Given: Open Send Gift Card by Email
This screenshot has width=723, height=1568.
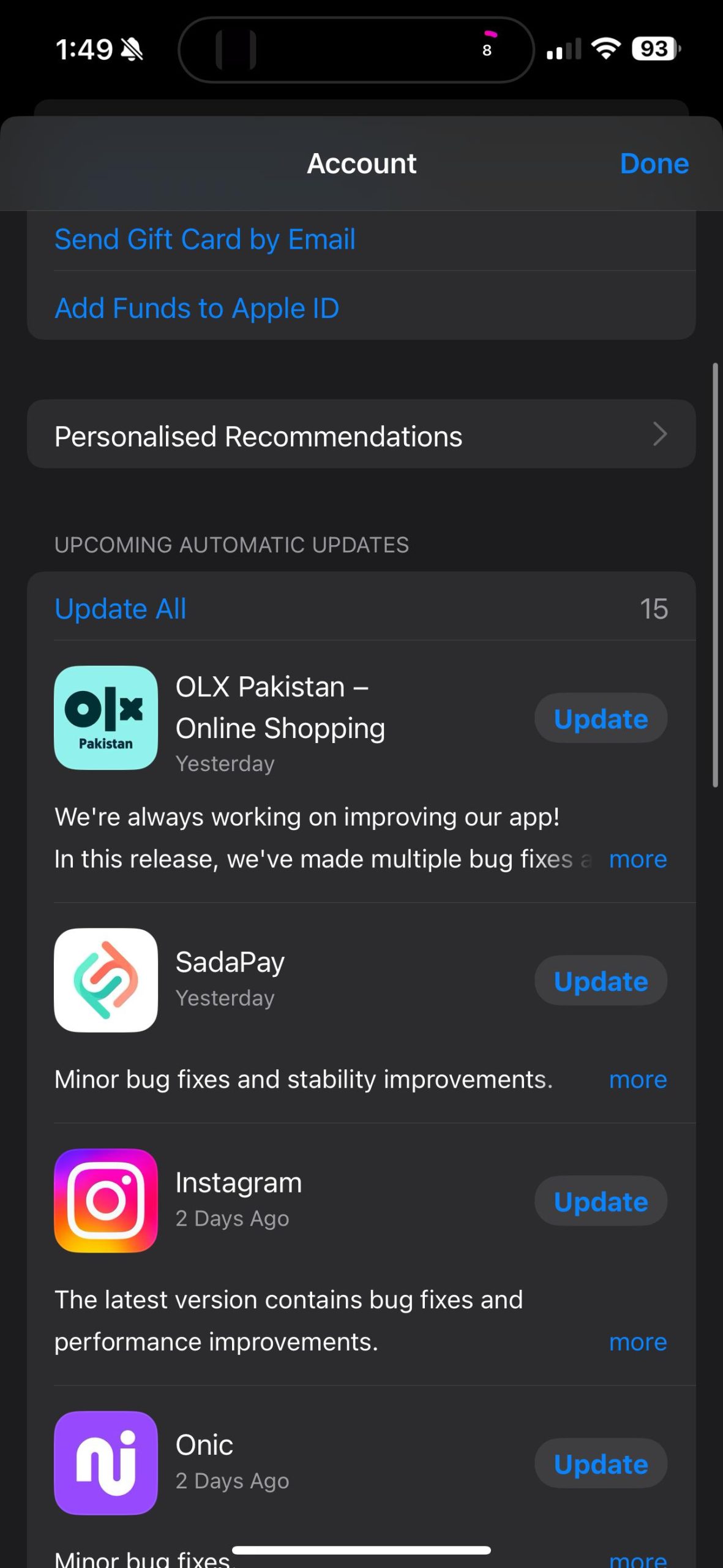Looking at the screenshot, I should tap(204, 239).
